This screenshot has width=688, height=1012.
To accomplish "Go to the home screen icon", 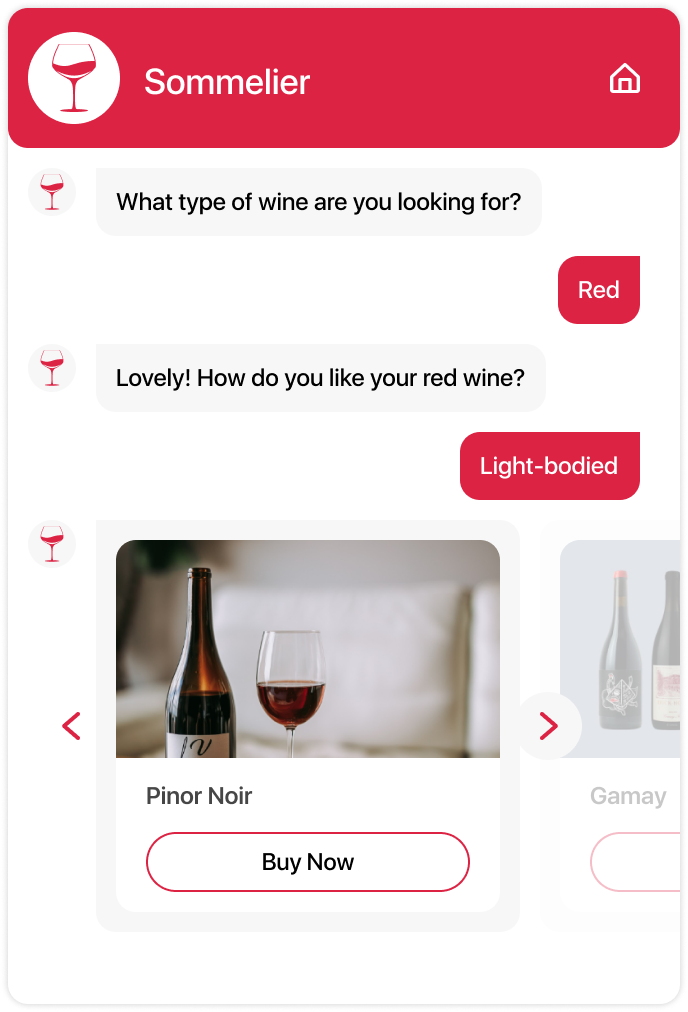I will [x=625, y=79].
